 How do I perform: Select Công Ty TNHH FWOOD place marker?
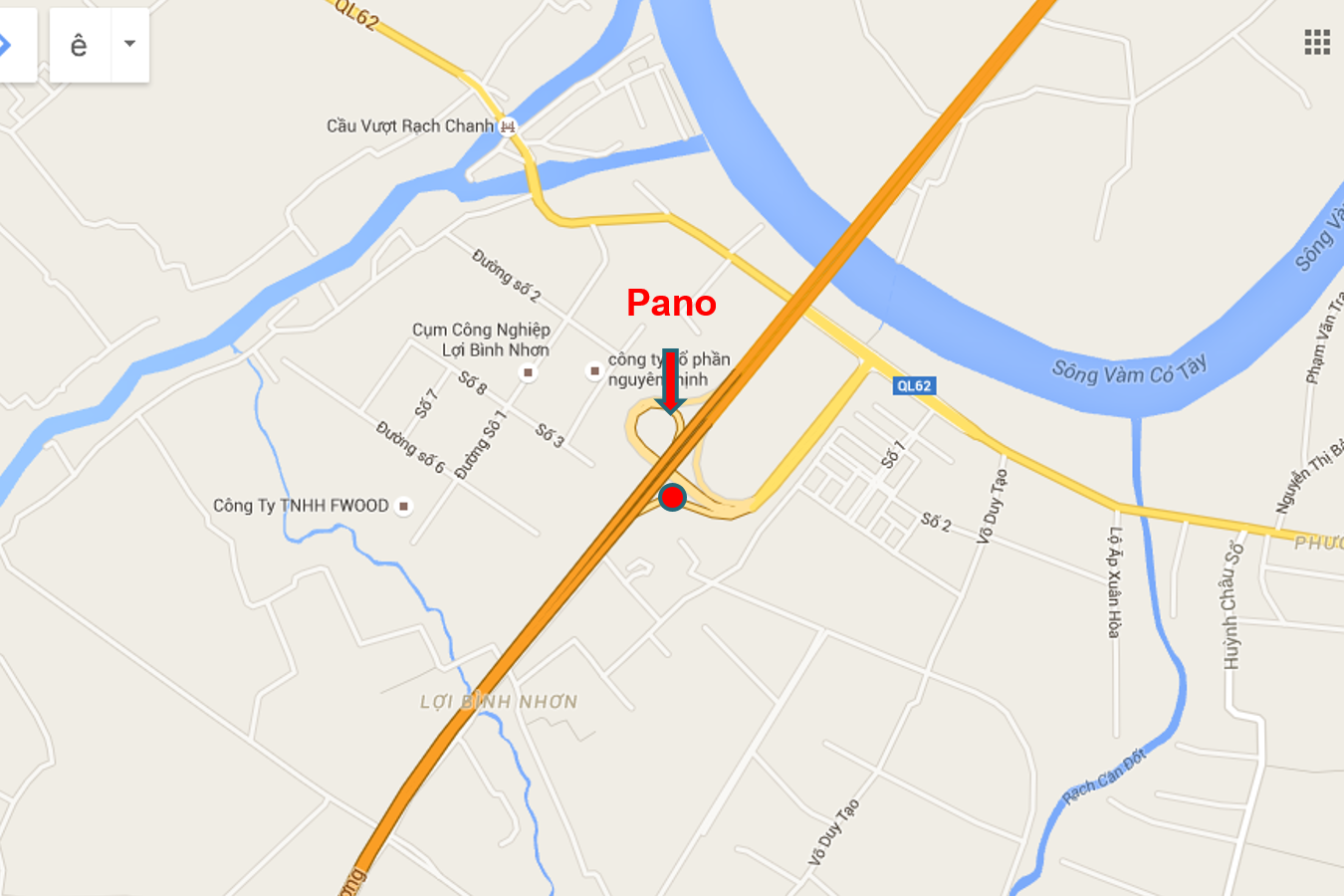pyautogui.click(x=403, y=506)
